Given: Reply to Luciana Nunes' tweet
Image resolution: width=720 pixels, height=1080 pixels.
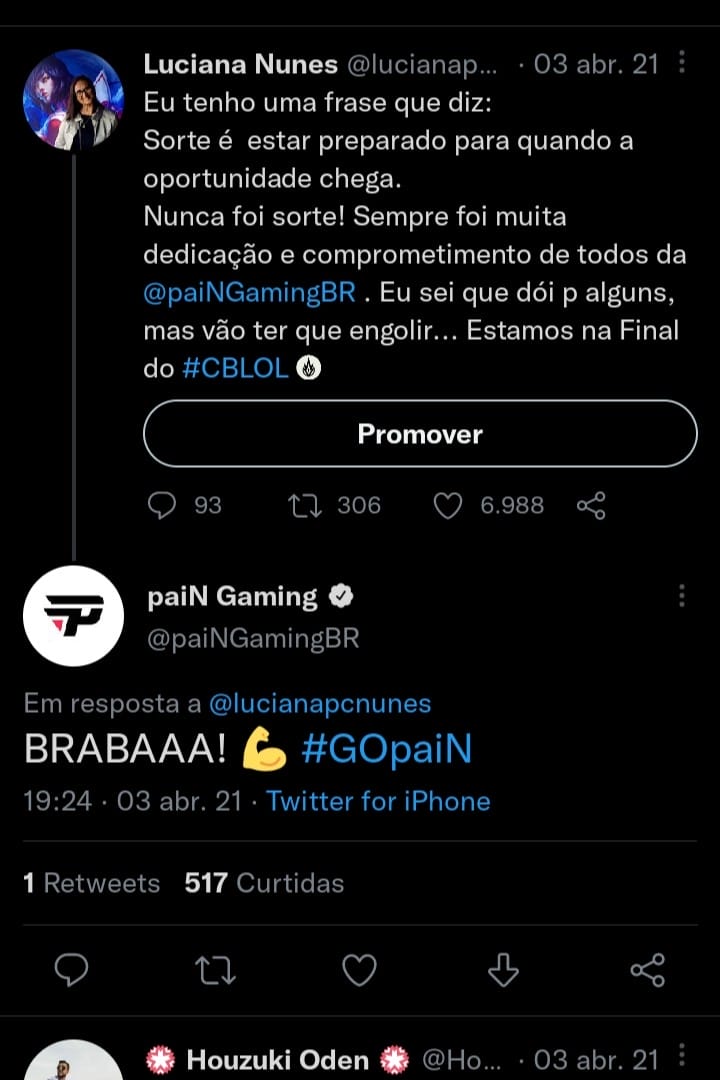Looking at the screenshot, I should coord(162,506).
